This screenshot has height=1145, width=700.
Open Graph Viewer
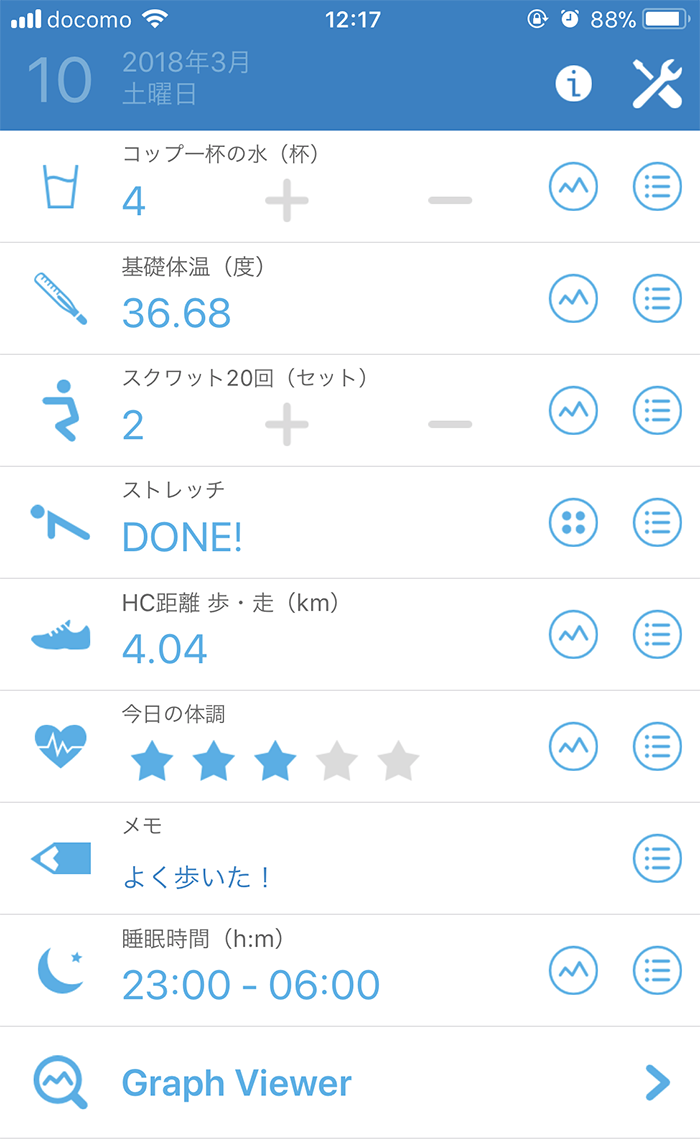[350, 1082]
